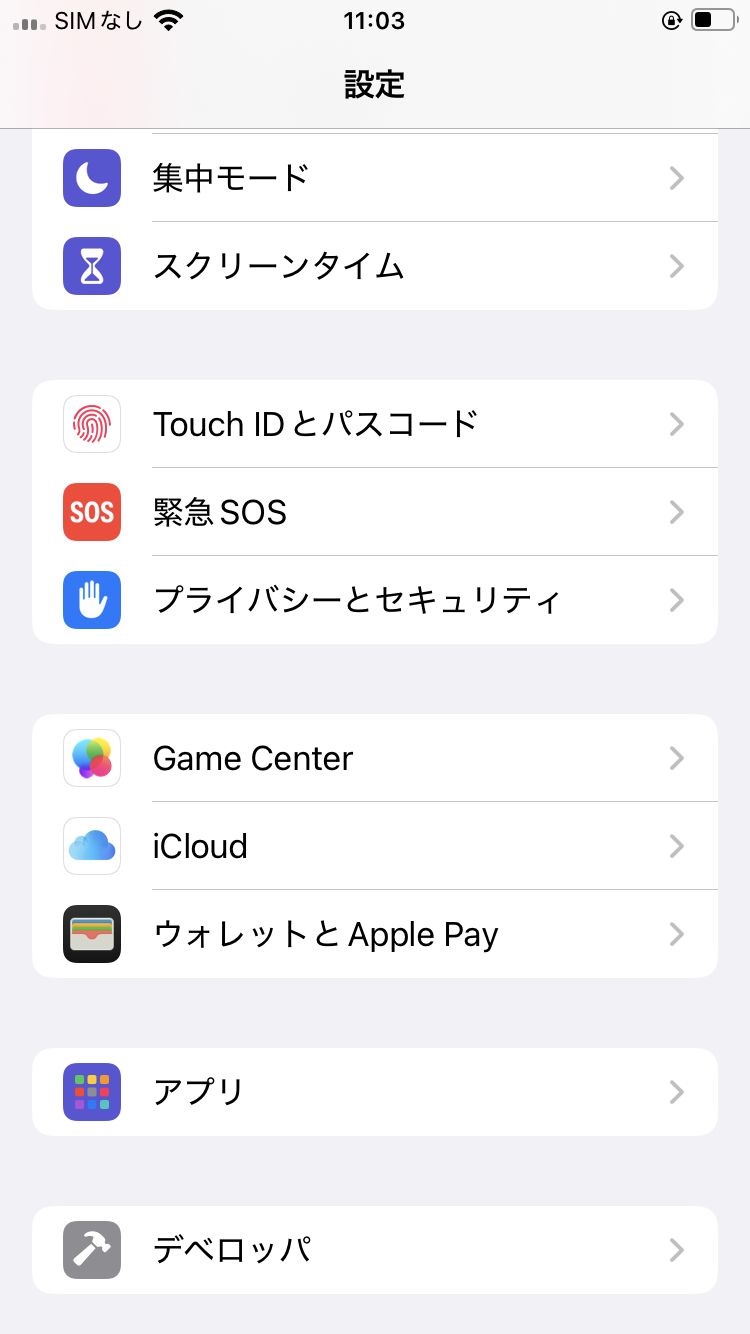Open Game Center settings
This screenshot has height=1334, width=750.
[x=374, y=758]
